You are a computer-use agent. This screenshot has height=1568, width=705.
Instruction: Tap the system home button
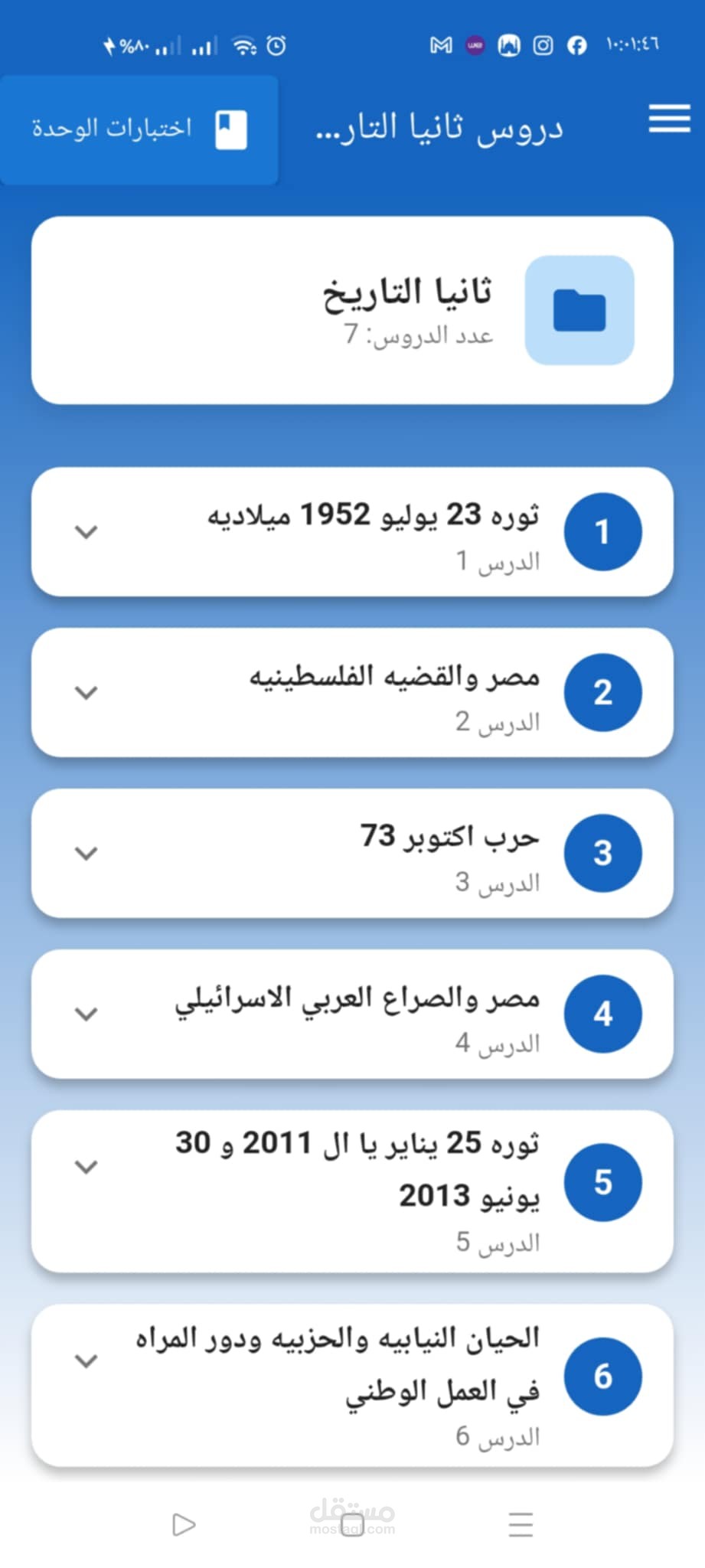[x=352, y=1524]
